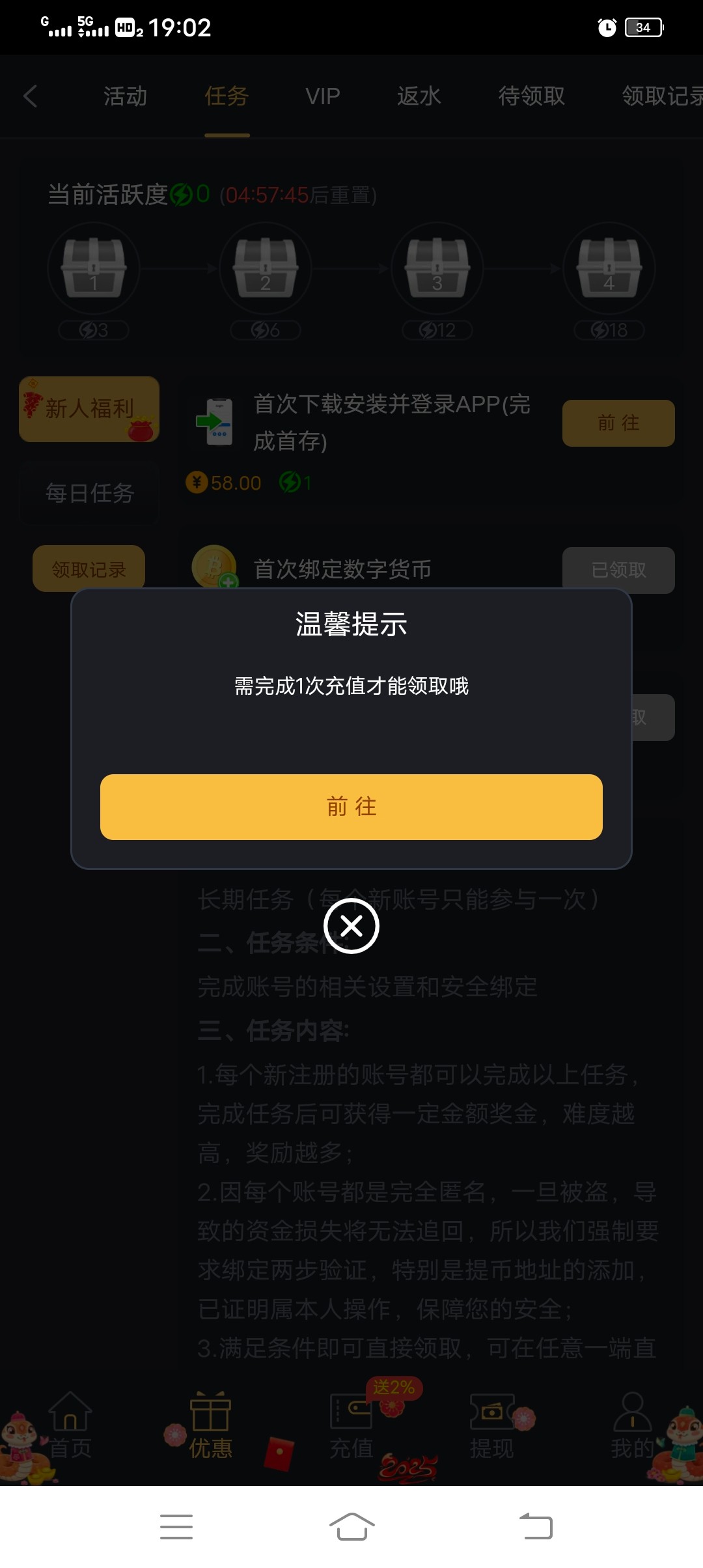Close the 温馨提示 dialog
Image resolution: width=703 pixels, height=1568 pixels.
(351, 925)
